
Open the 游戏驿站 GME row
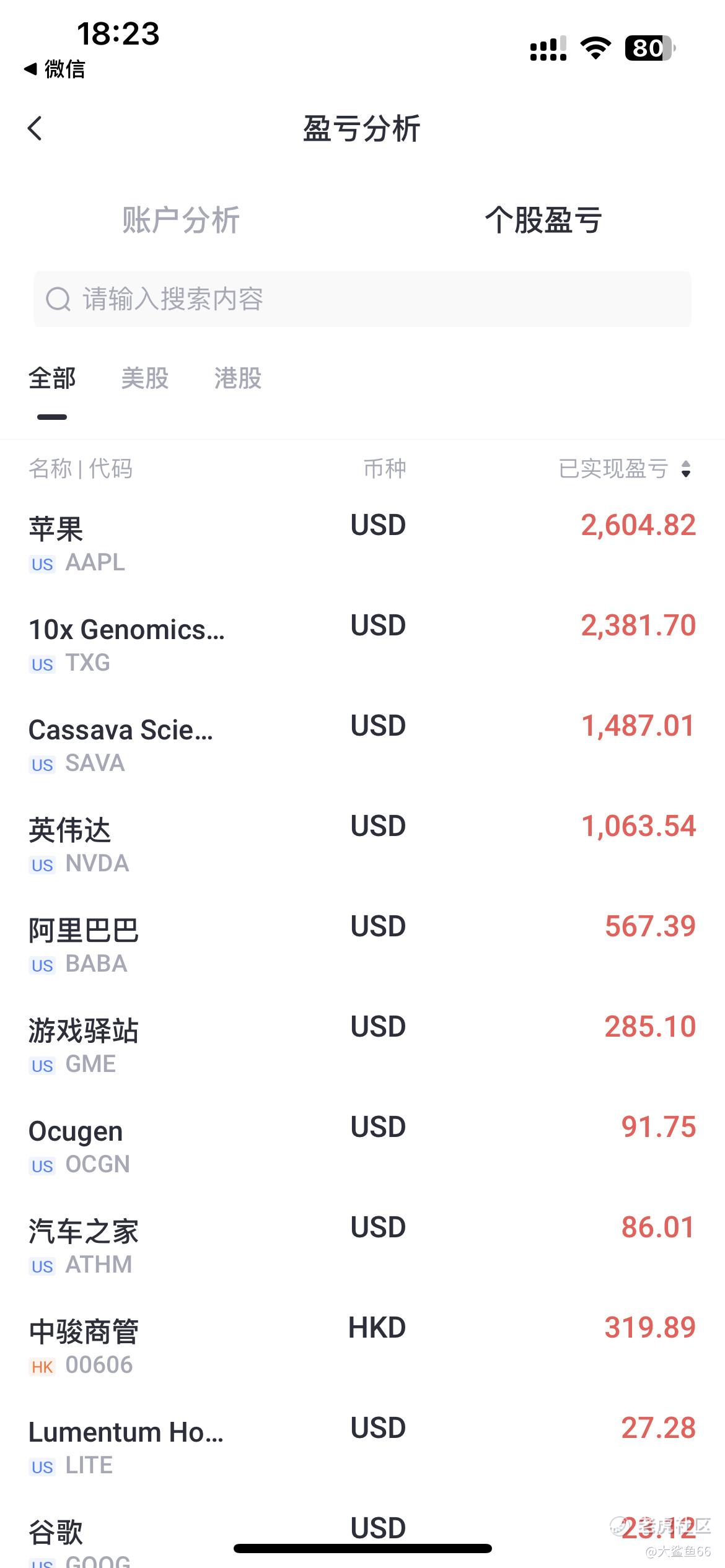click(x=362, y=1045)
